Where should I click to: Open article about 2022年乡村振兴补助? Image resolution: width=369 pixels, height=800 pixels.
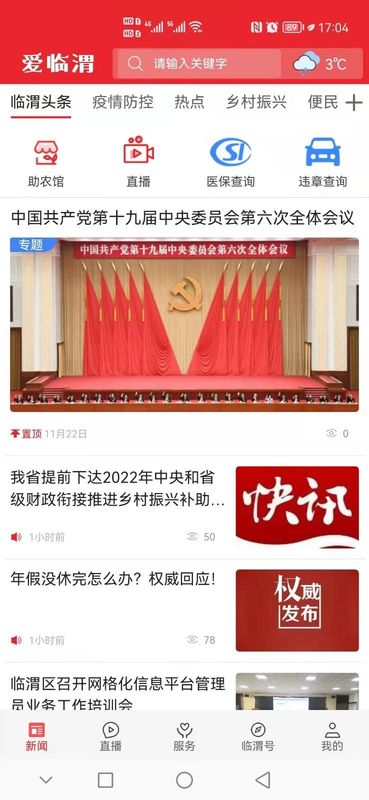184,507
